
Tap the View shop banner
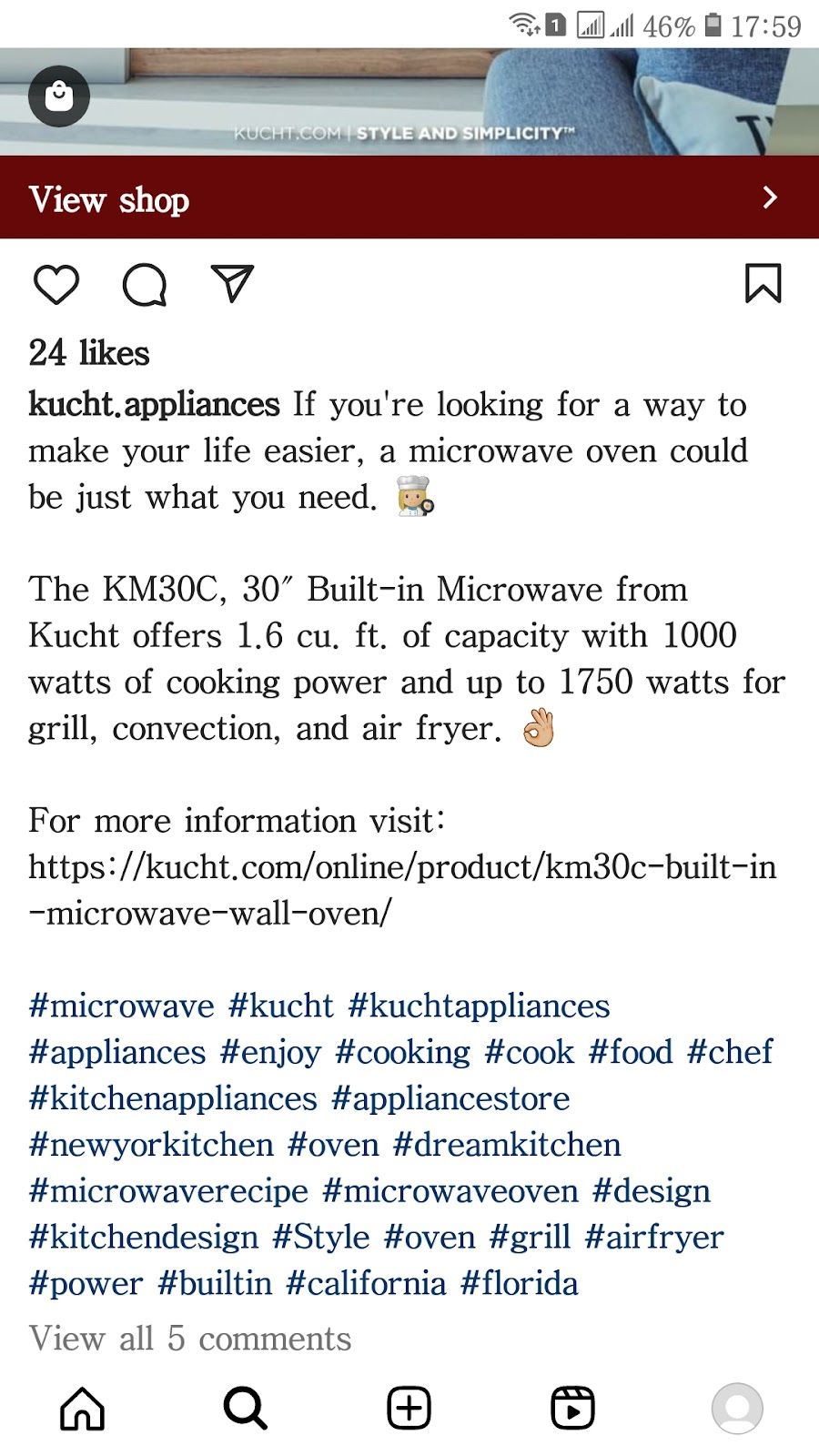[x=409, y=198]
